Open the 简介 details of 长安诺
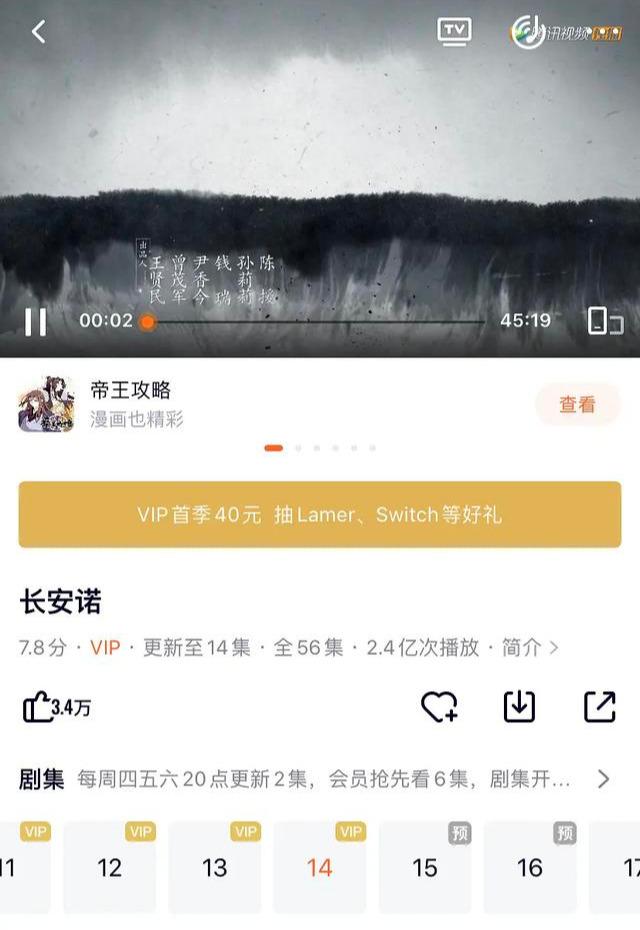 pyautogui.click(x=530, y=647)
